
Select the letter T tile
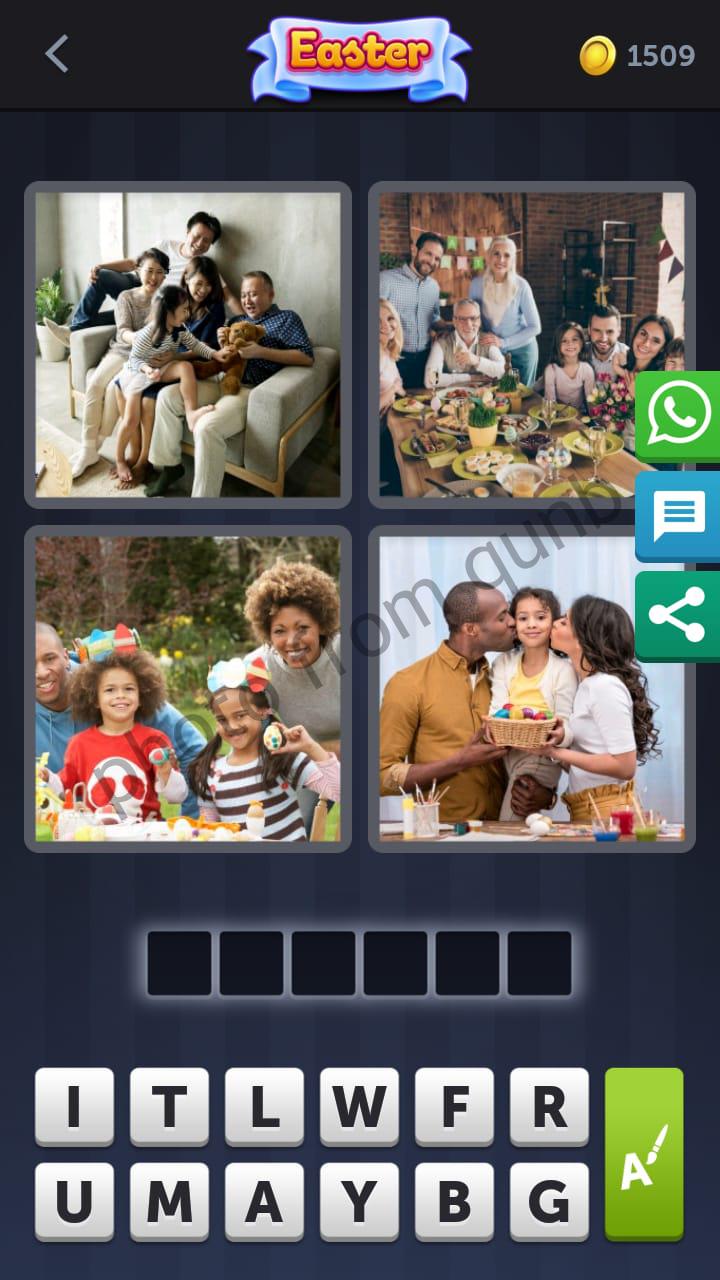169,1107
